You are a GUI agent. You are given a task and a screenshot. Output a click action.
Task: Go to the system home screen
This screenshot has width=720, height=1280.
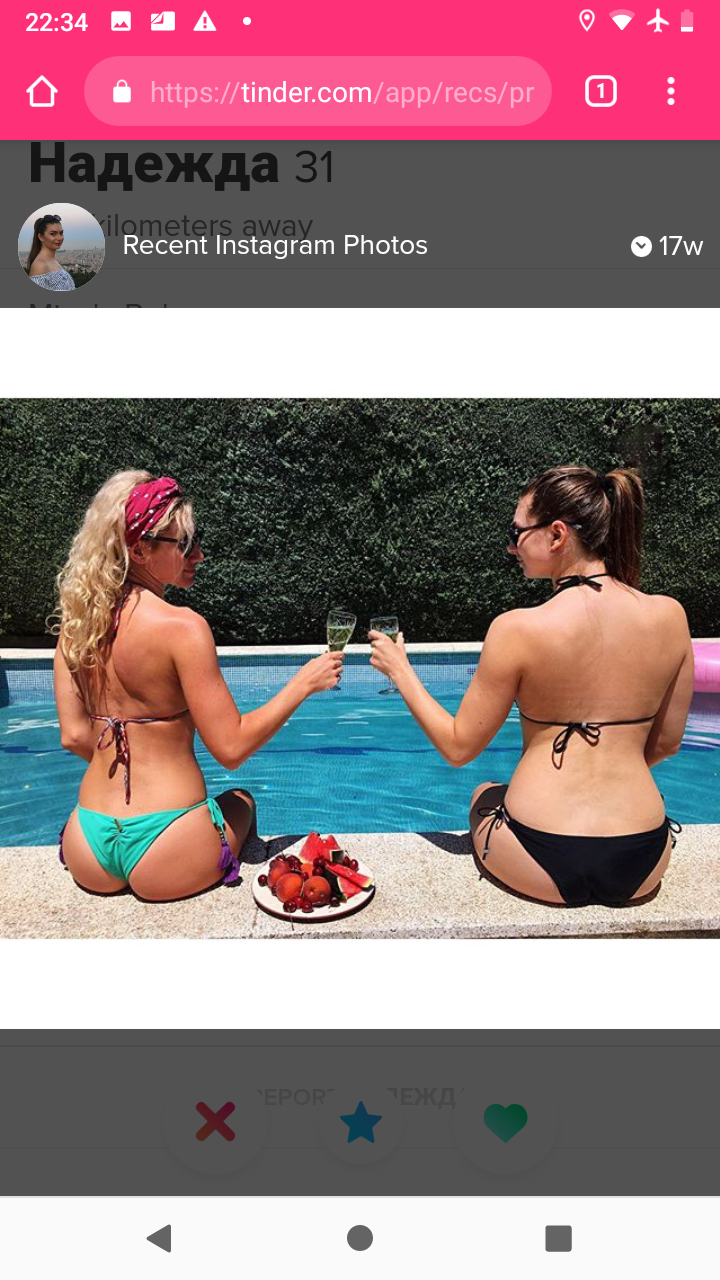point(360,1238)
